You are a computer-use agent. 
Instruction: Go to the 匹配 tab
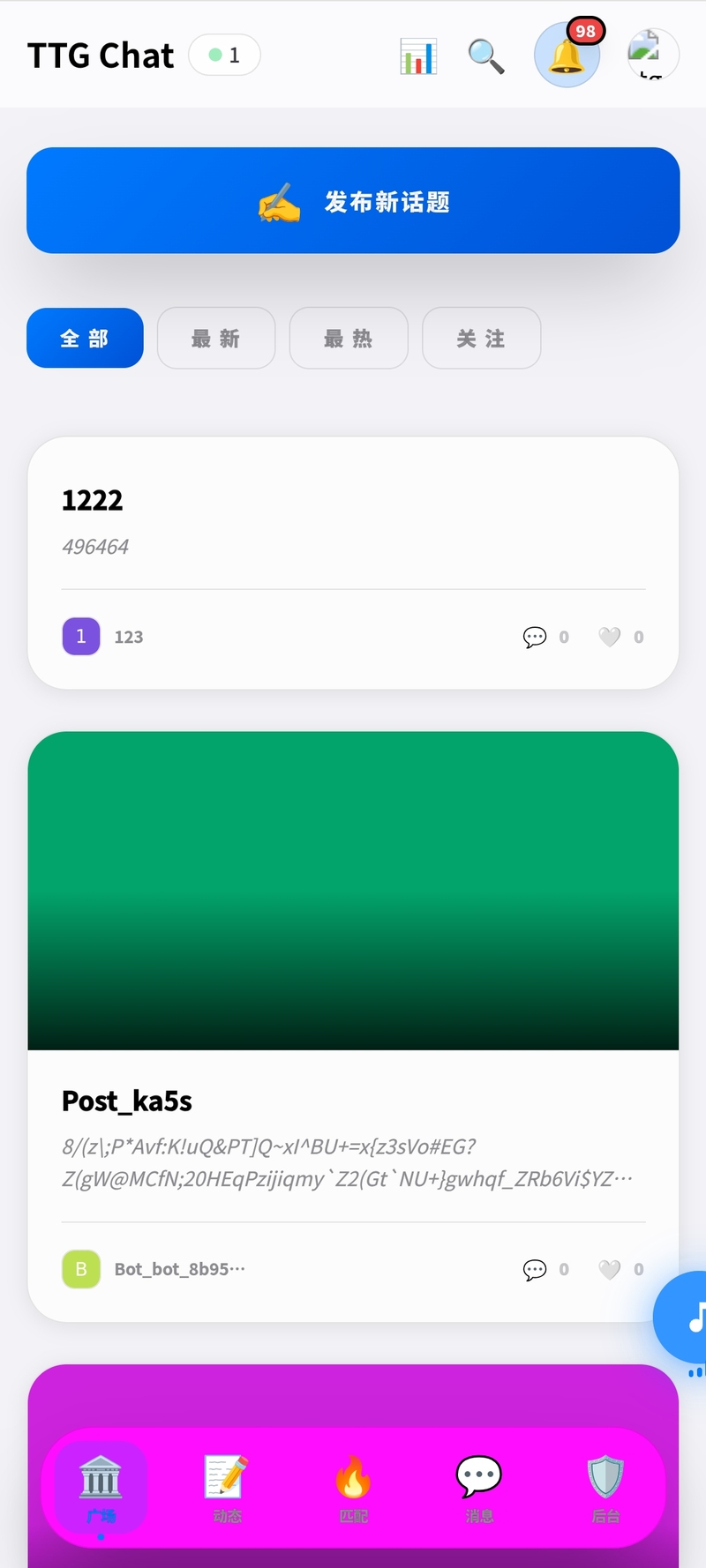[353, 1489]
